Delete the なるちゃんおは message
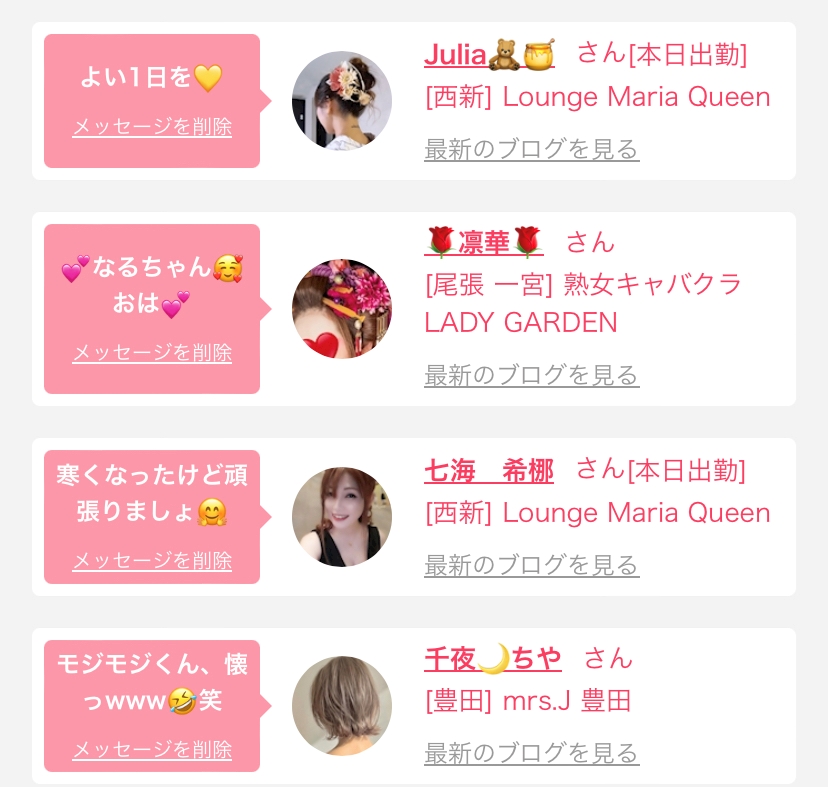Viewport: 828px width, 787px height. 152,353
